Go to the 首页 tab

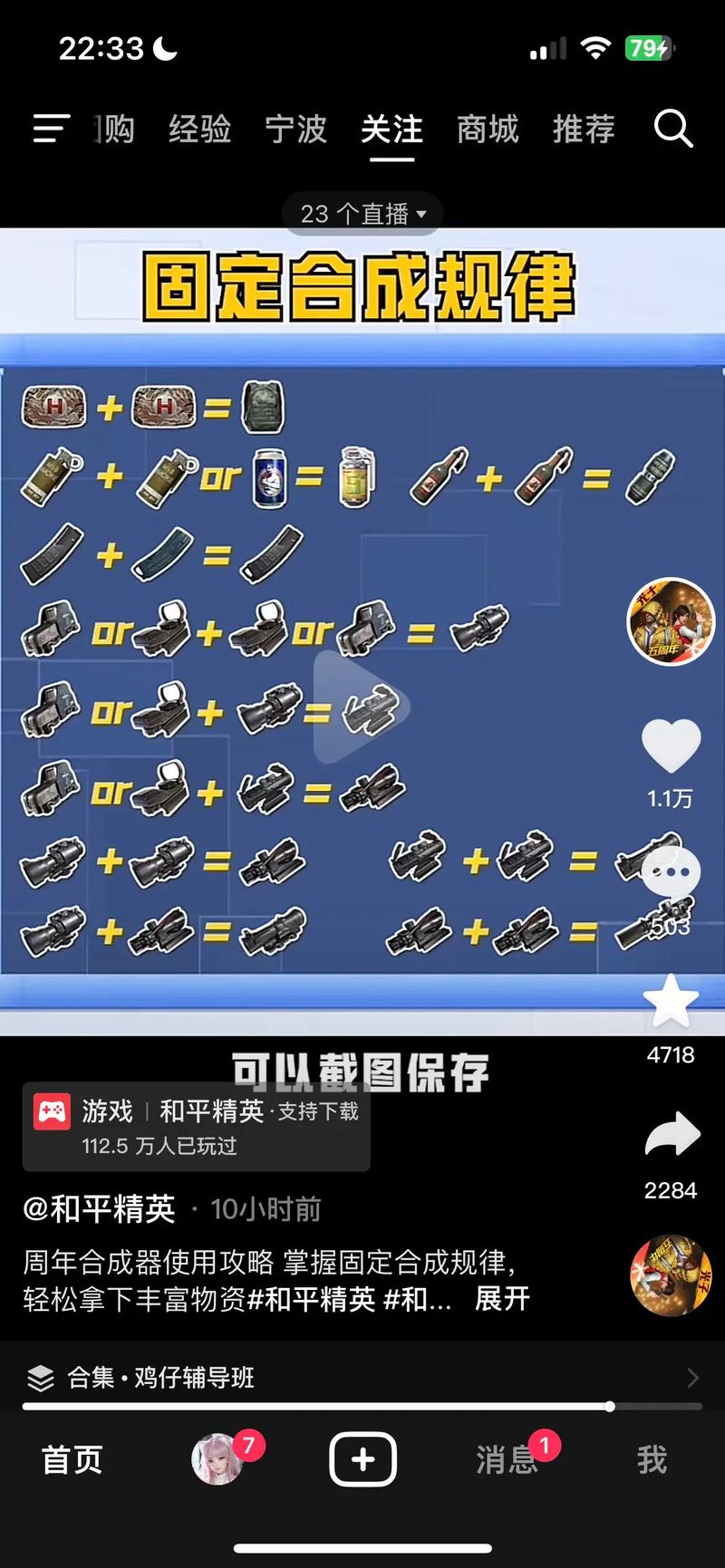click(72, 1460)
